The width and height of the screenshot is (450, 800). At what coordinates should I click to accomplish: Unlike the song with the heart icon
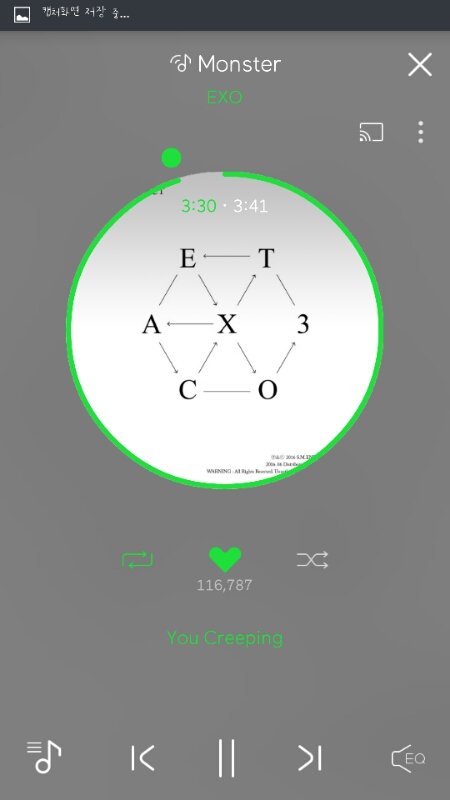tap(225, 560)
